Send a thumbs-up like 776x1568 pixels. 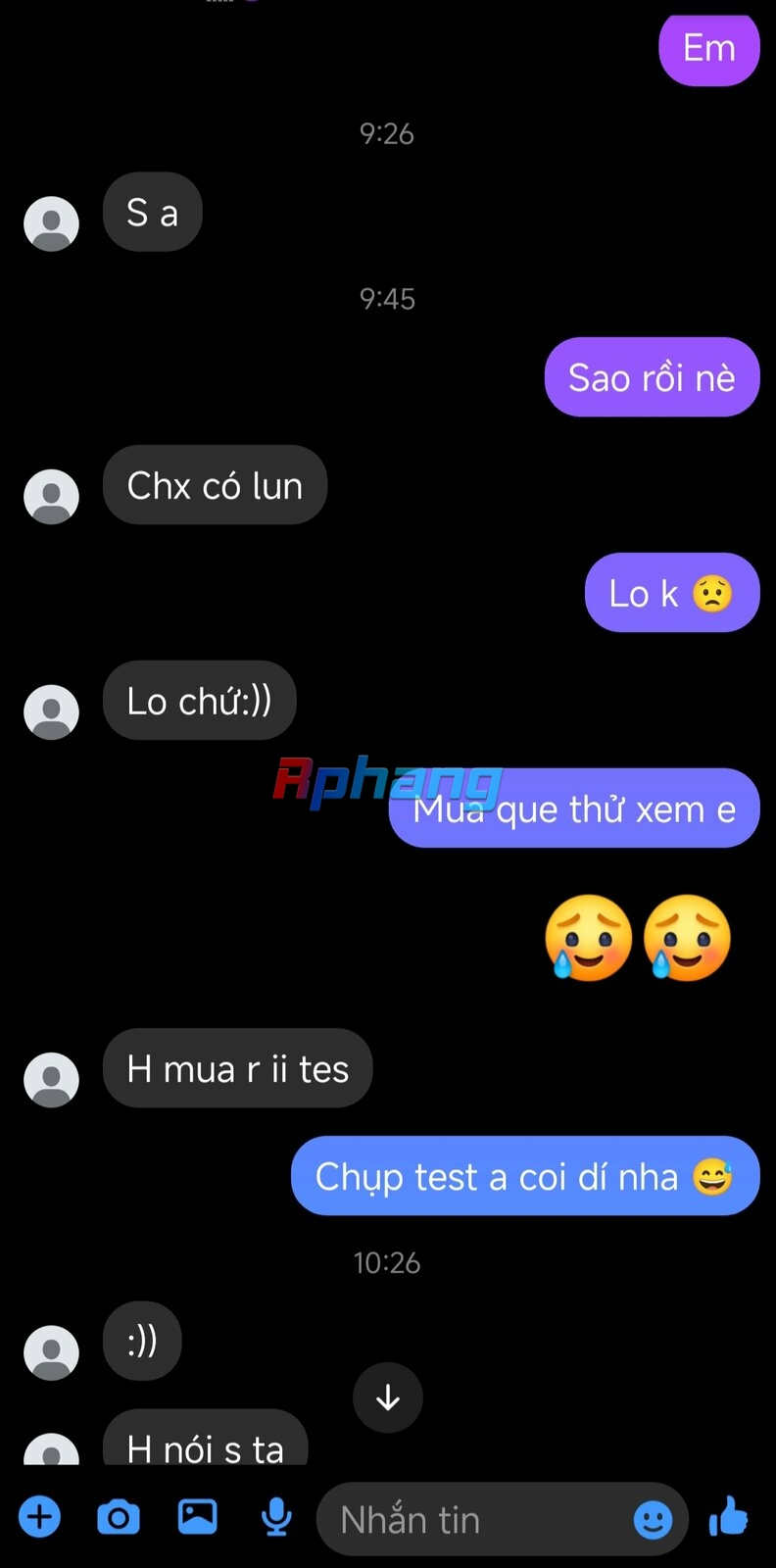(729, 1516)
